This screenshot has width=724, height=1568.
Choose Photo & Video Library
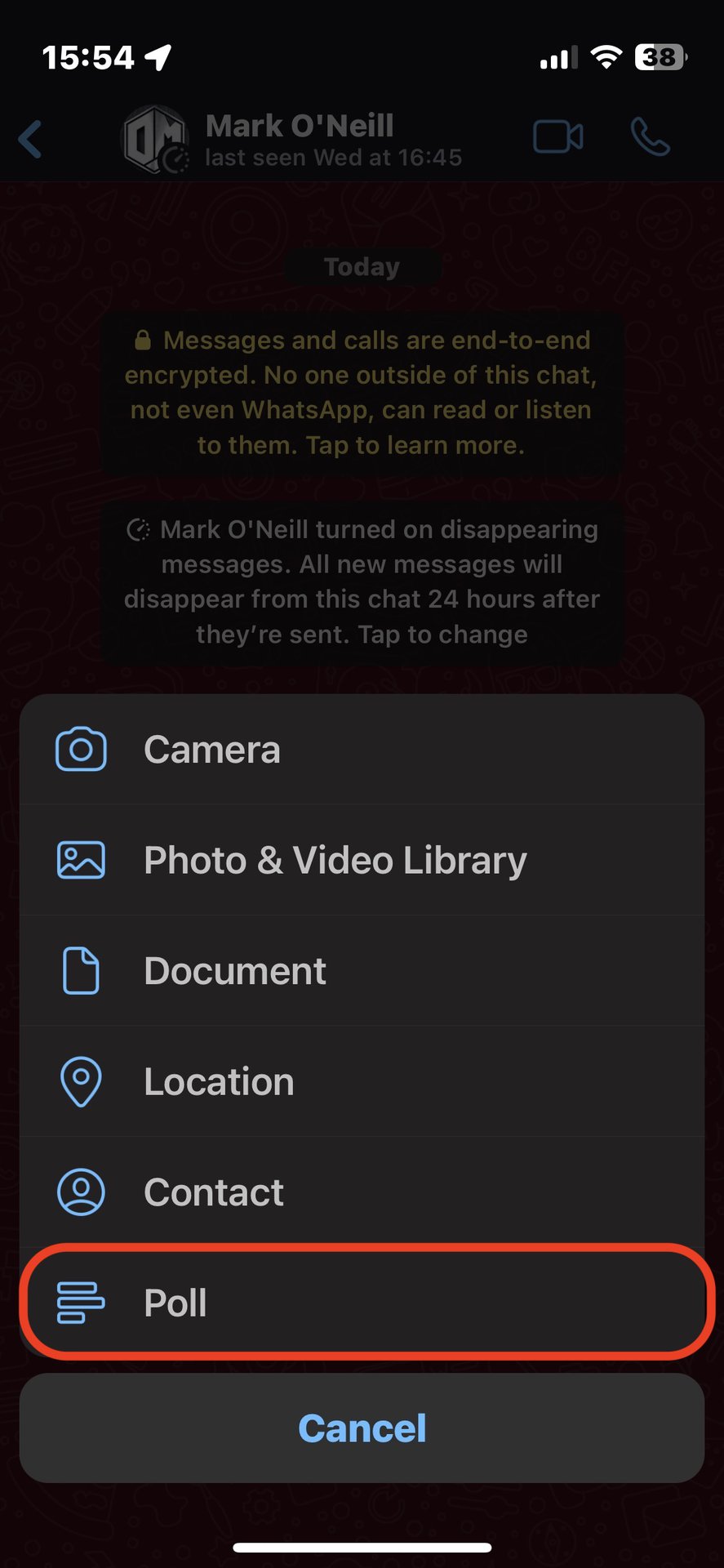coord(362,860)
